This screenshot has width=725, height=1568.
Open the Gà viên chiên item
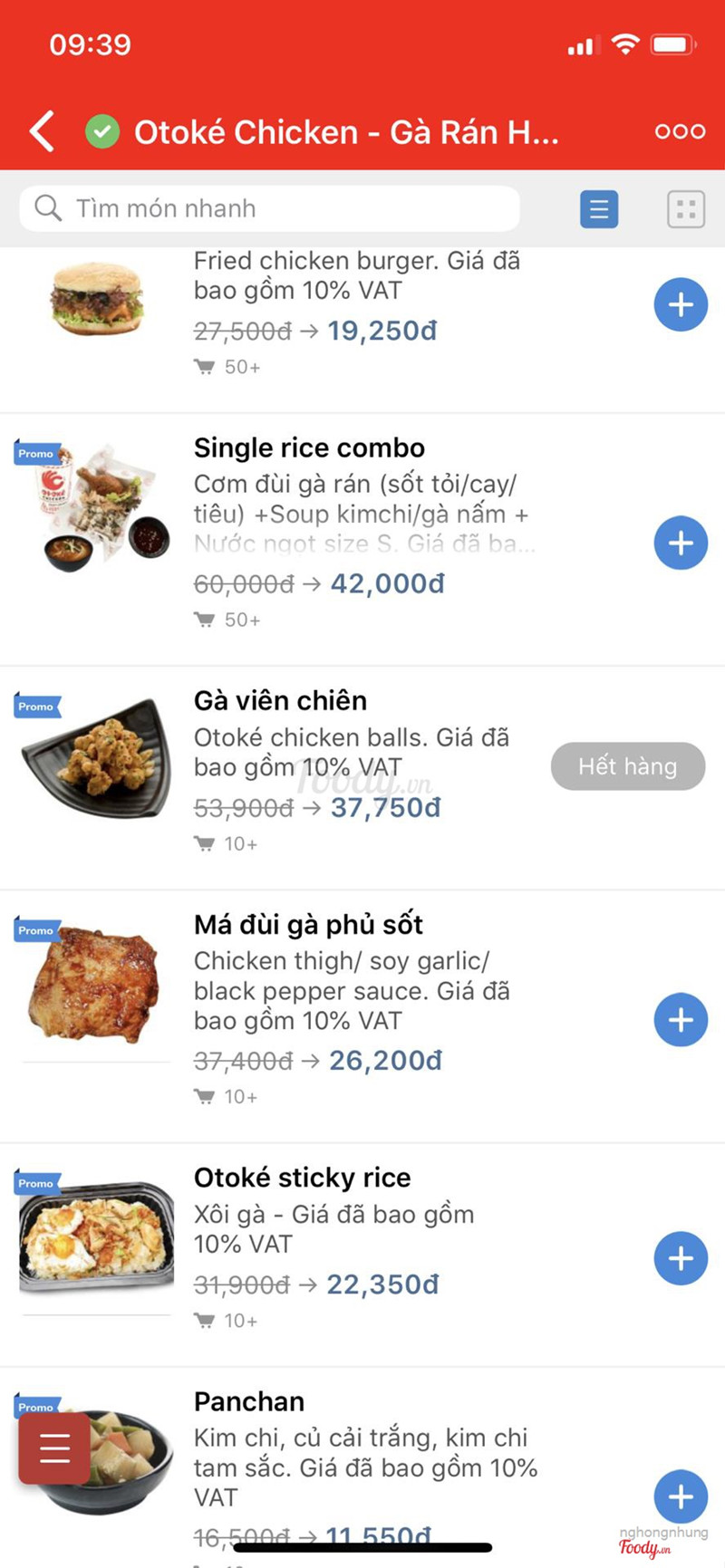[x=280, y=701]
